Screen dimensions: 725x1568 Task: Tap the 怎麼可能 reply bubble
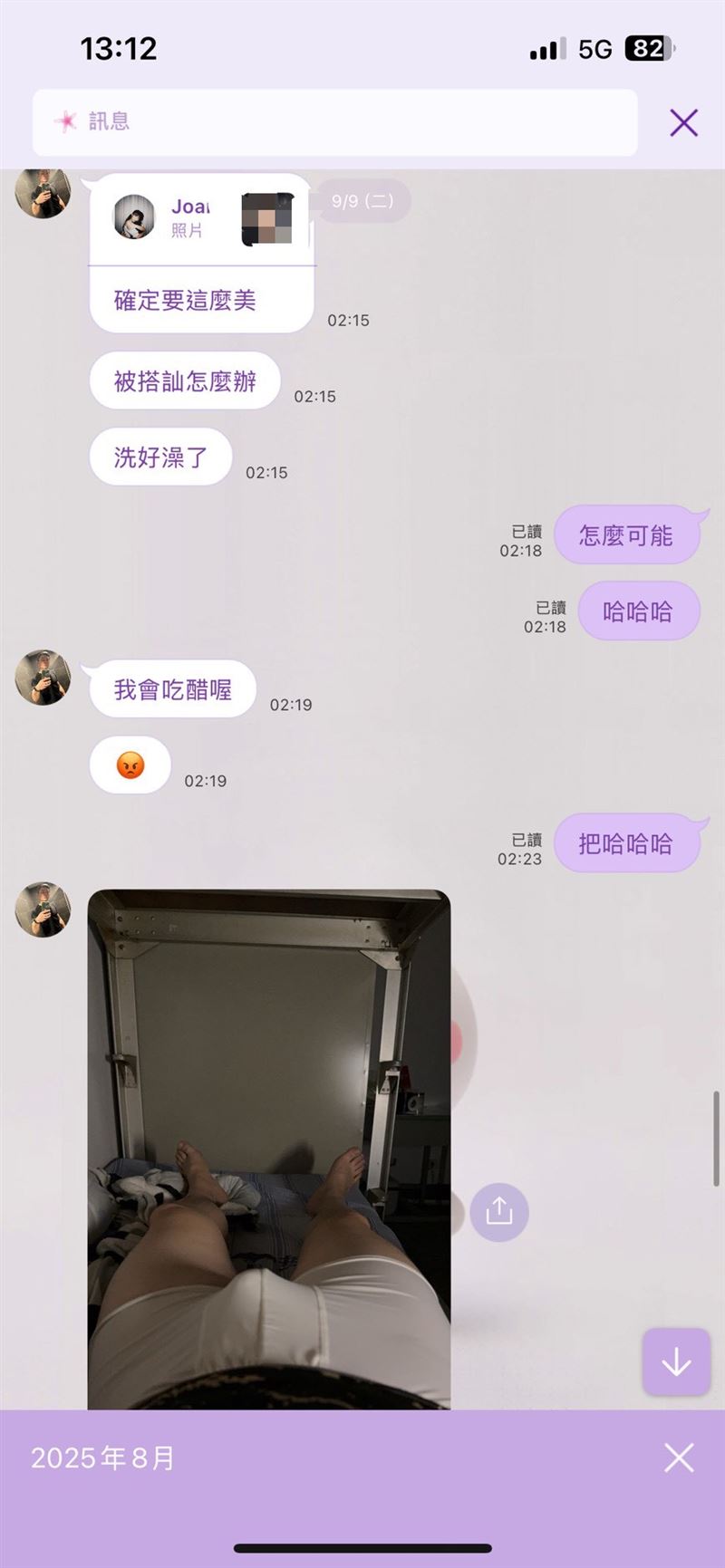628,535
